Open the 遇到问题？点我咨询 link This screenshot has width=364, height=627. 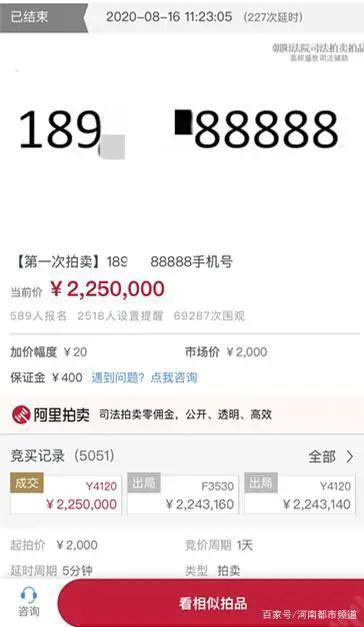point(144,377)
